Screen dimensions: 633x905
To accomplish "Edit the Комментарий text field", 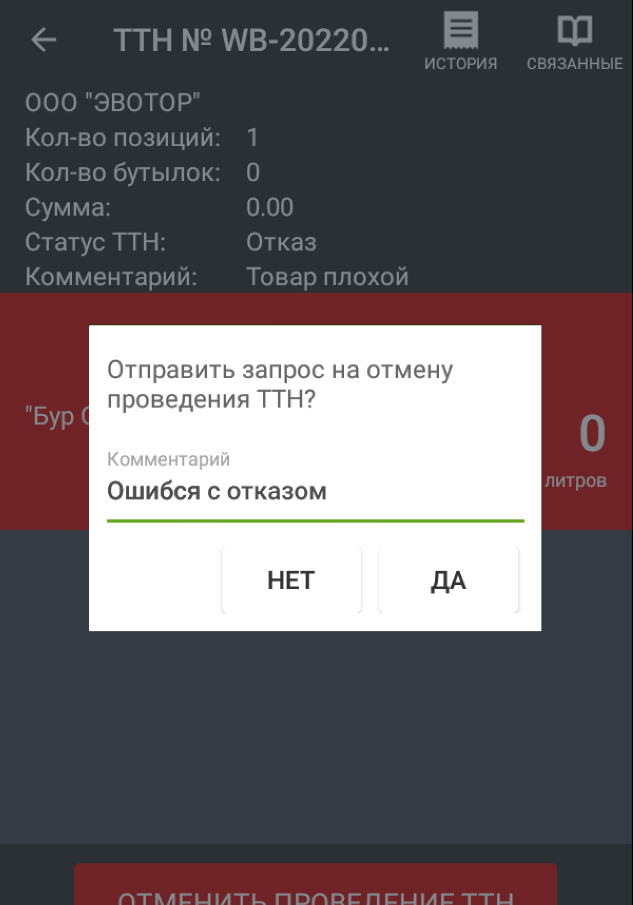I will [315, 492].
